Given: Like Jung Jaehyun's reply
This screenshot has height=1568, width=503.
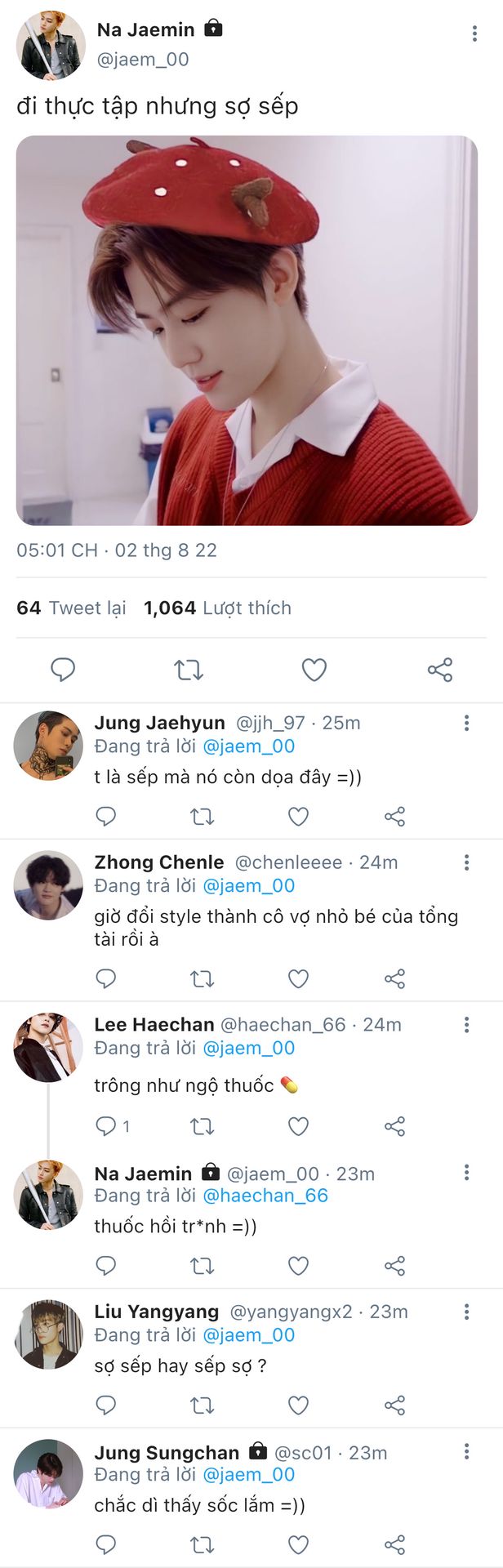Looking at the screenshot, I should [x=298, y=816].
